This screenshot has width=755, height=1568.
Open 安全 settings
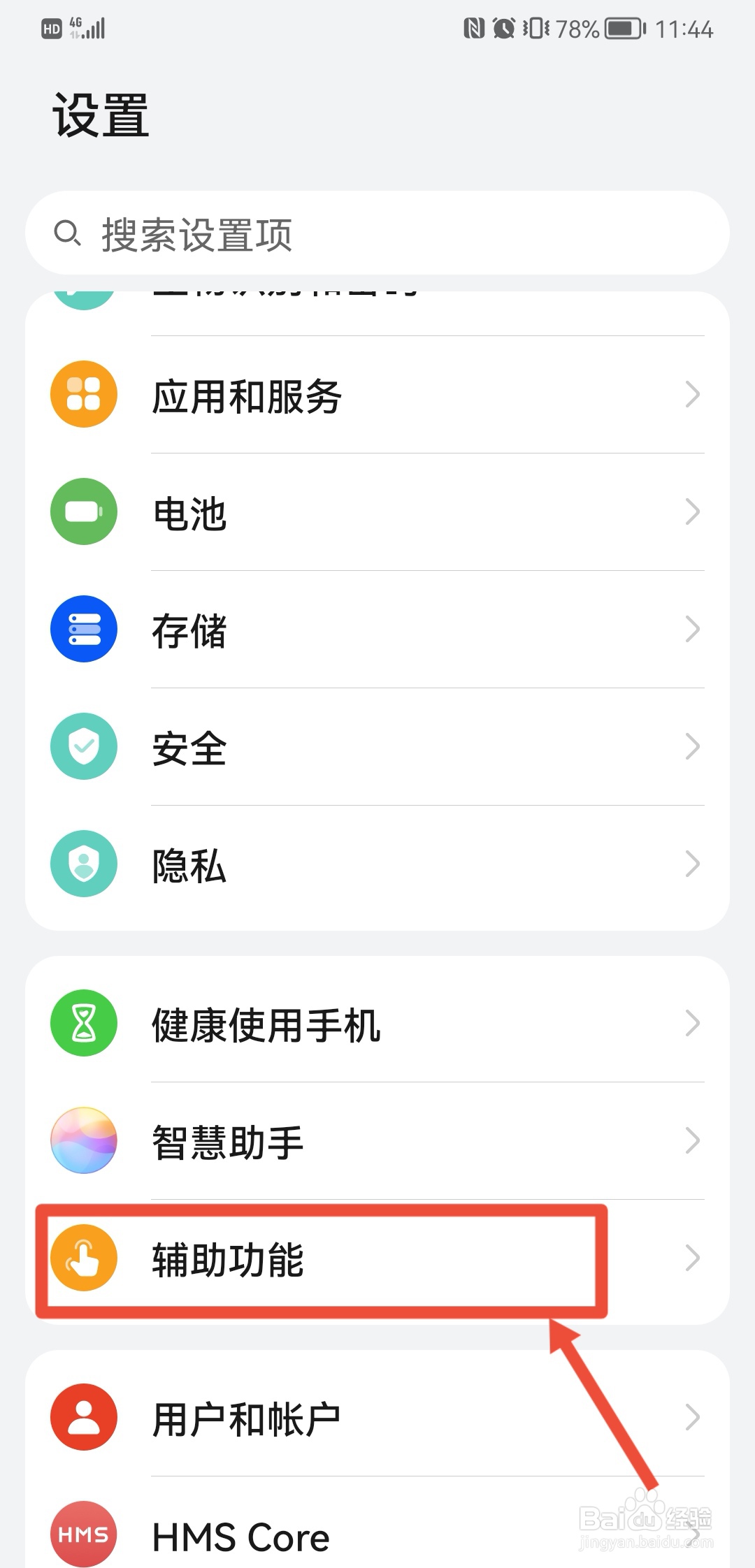[377, 748]
